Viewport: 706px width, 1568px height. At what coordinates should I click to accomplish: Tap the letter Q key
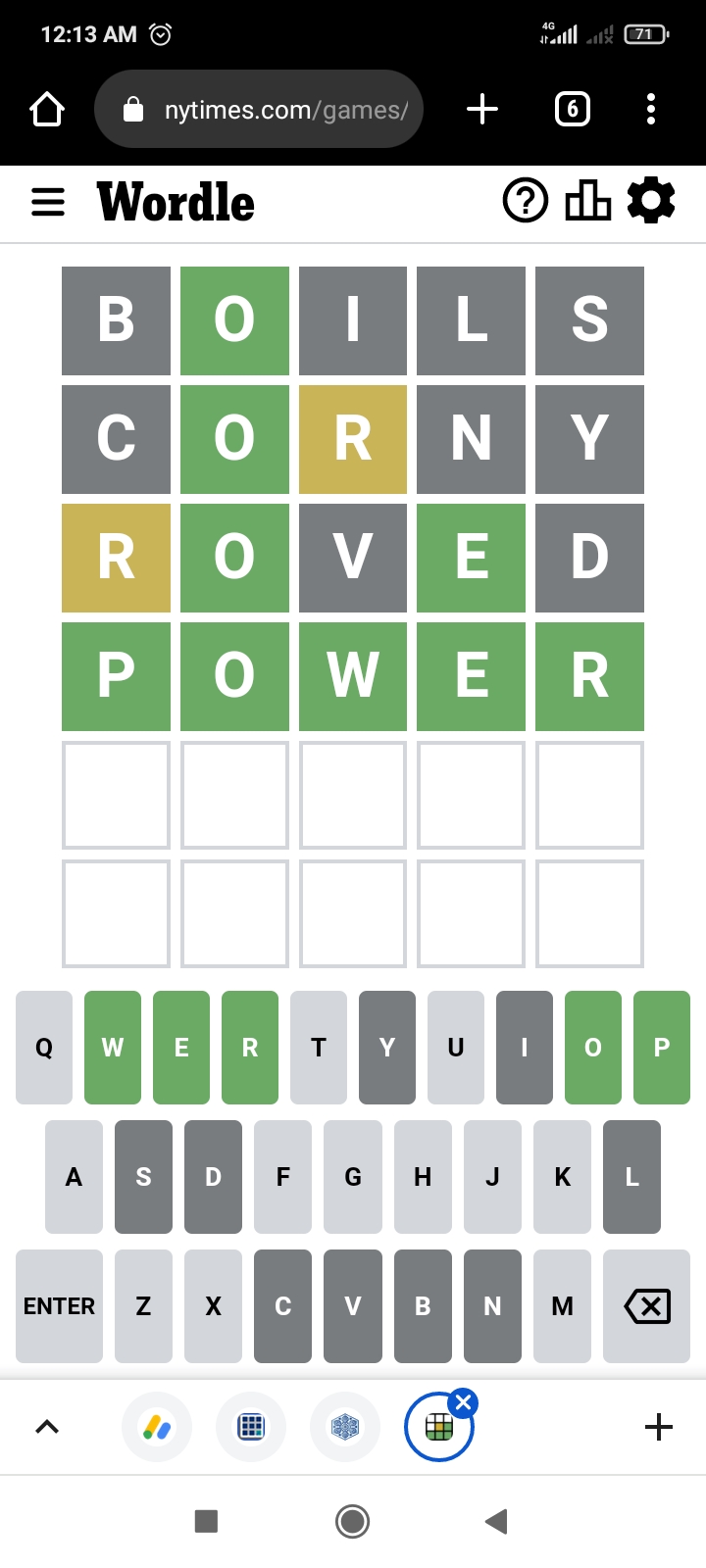coord(44,1048)
